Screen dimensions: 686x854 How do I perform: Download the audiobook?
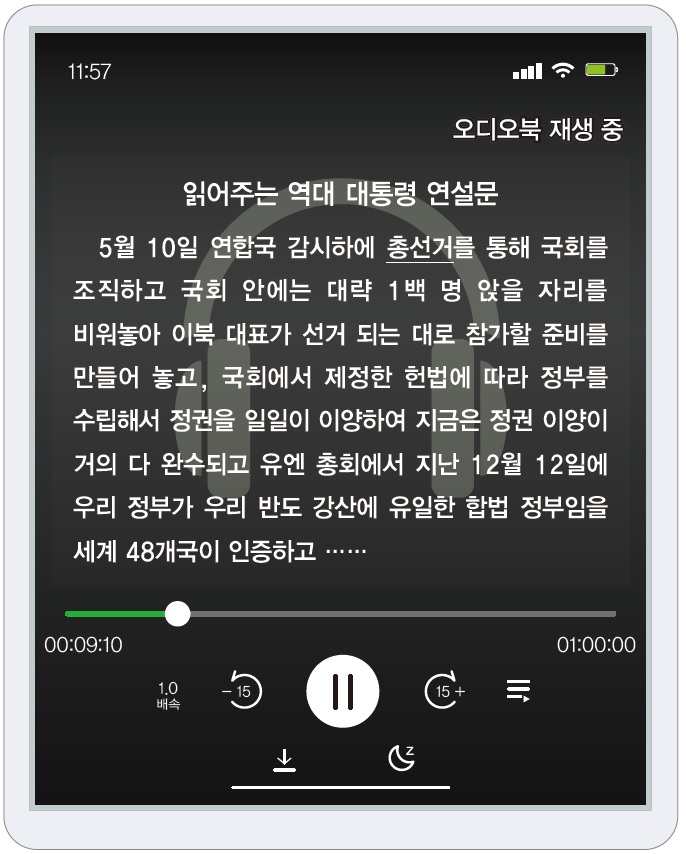coord(284,760)
